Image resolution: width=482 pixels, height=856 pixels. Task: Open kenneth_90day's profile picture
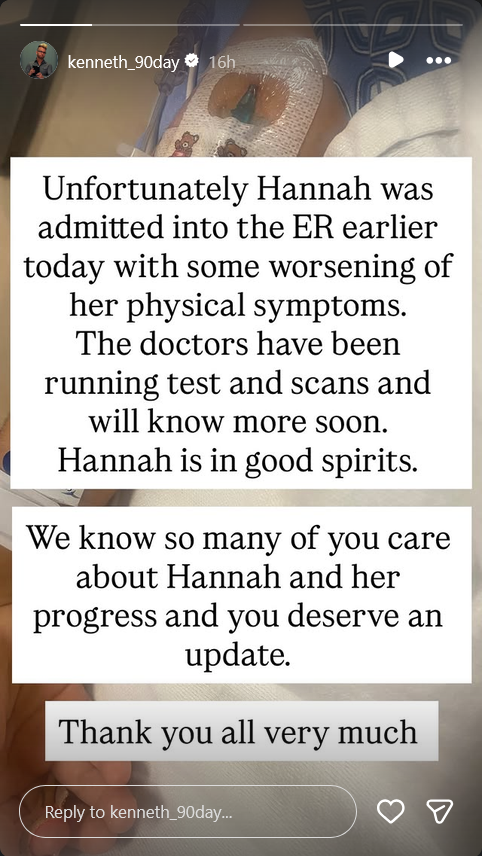[39, 60]
